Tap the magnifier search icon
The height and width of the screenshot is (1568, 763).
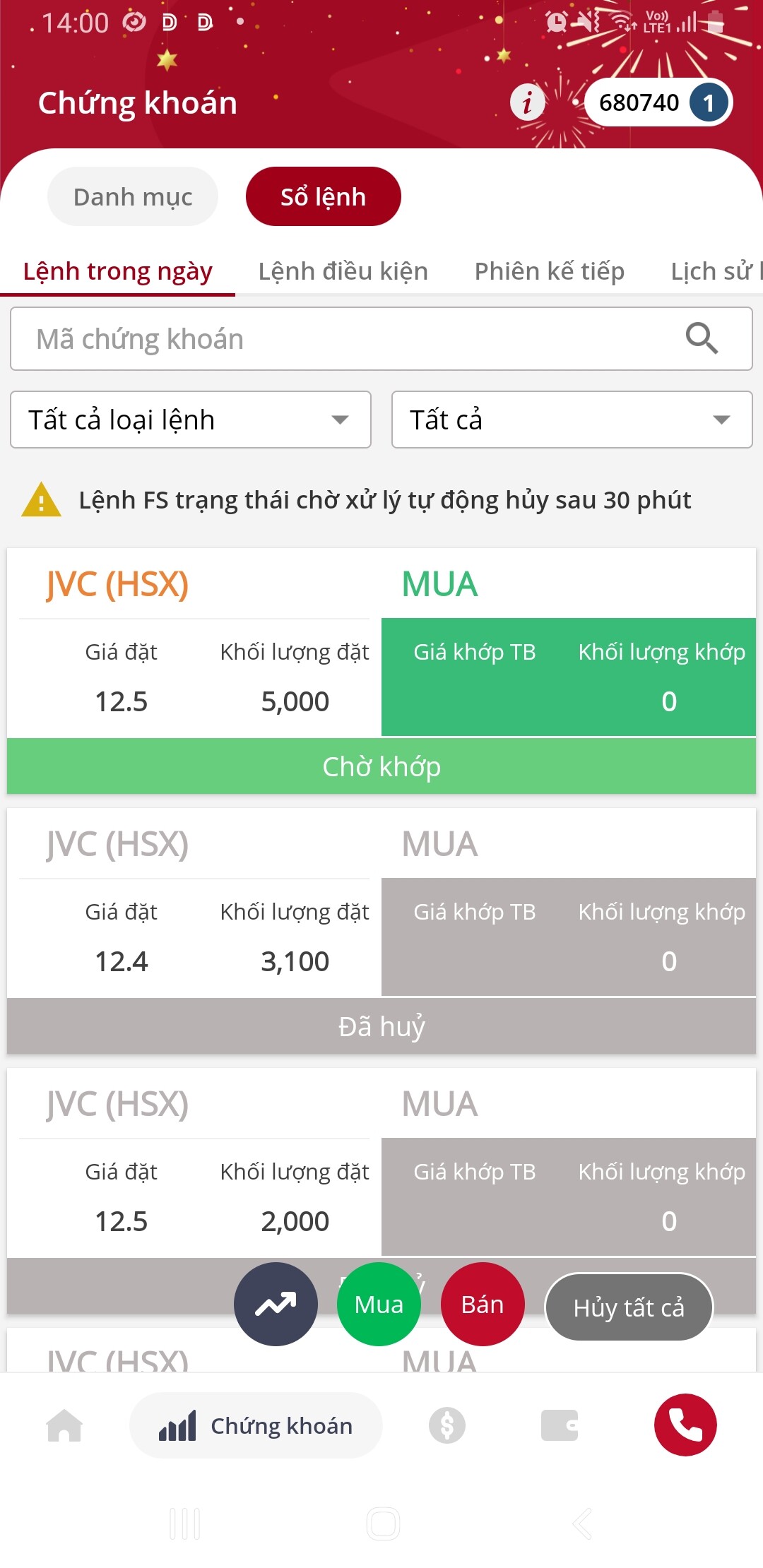click(x=702, y=338)
